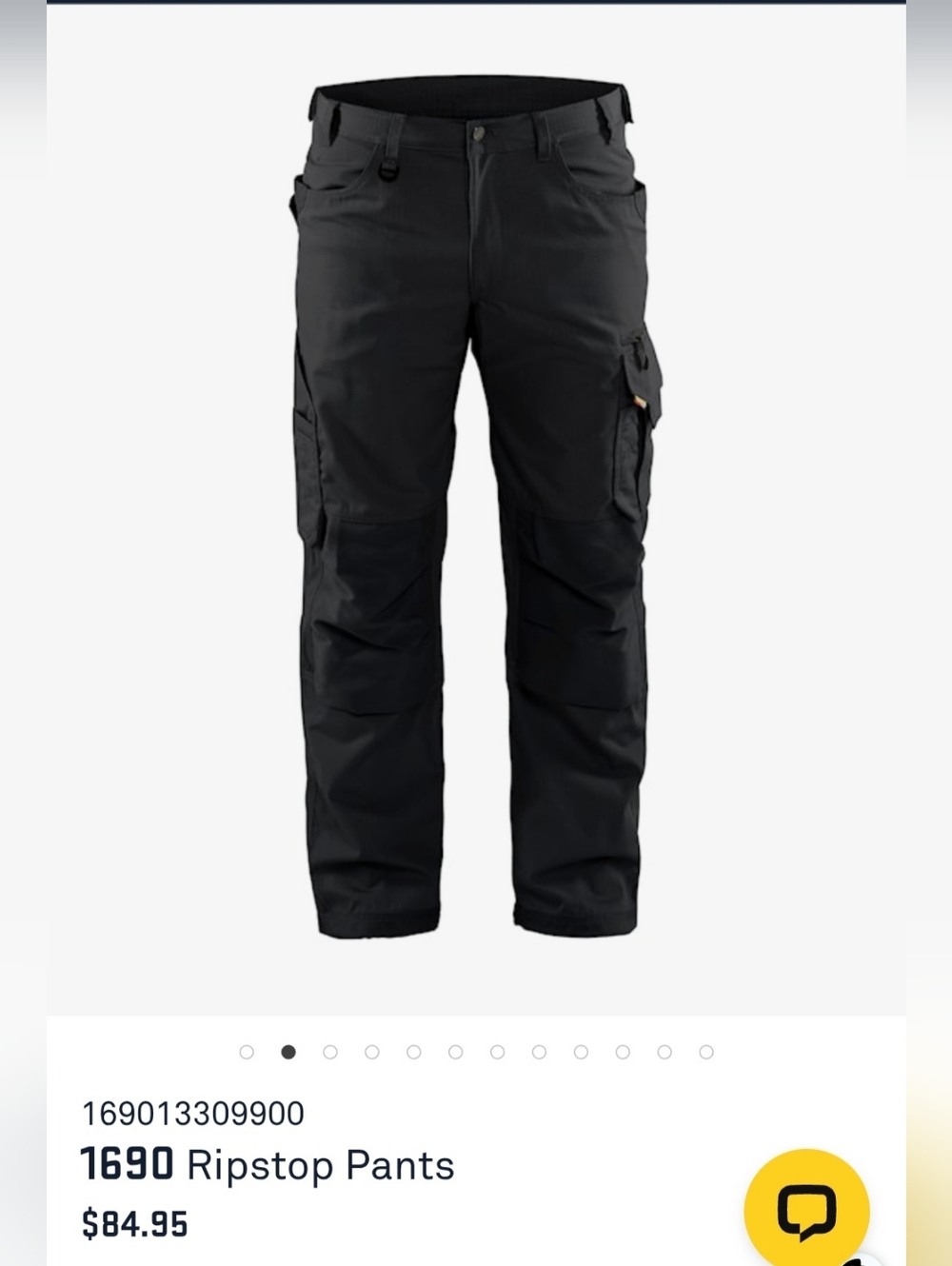Select the currently active second carousel dot
Image resolution: width=952 pixels, height=1266 pixels.
[290, 1052]
